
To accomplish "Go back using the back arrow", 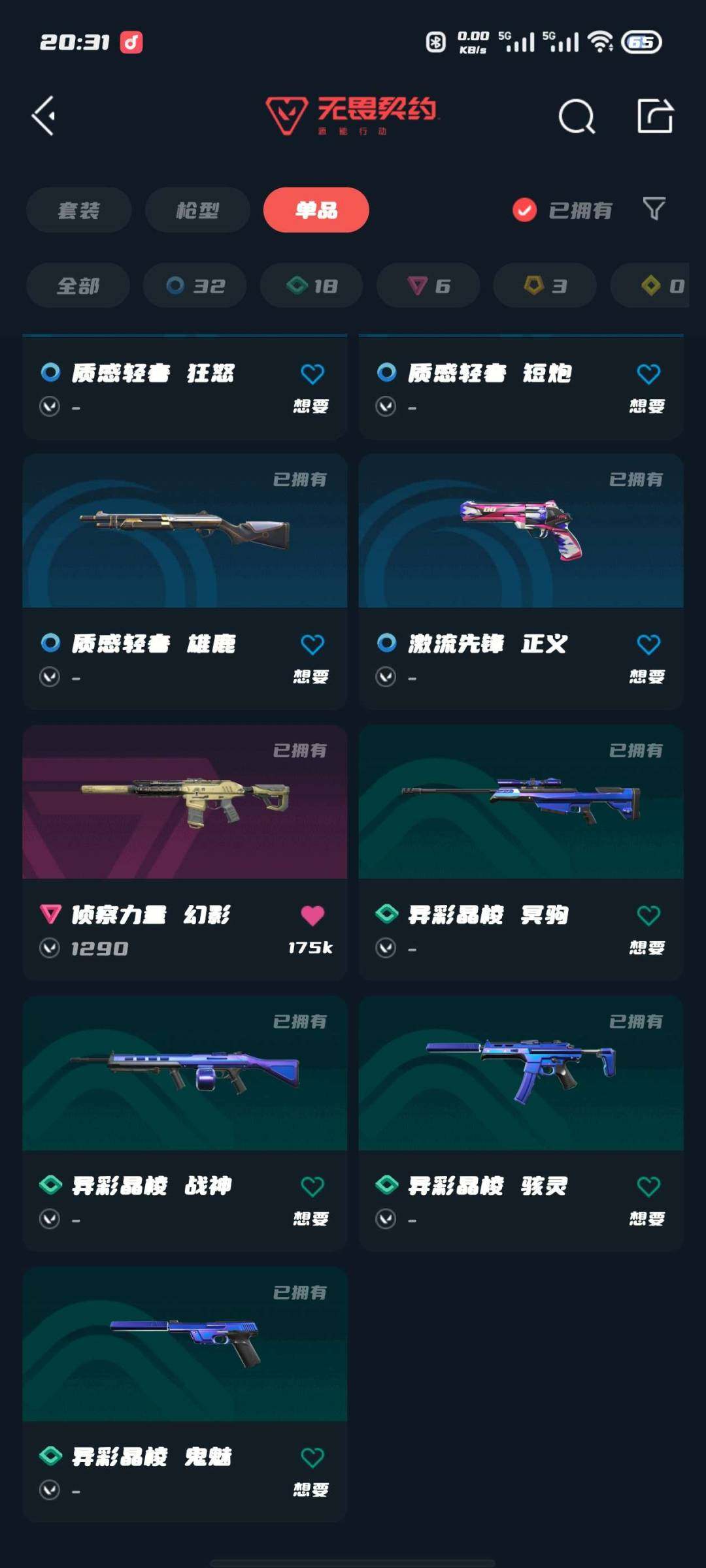I will pyautogui.click(x=44, y=116).
